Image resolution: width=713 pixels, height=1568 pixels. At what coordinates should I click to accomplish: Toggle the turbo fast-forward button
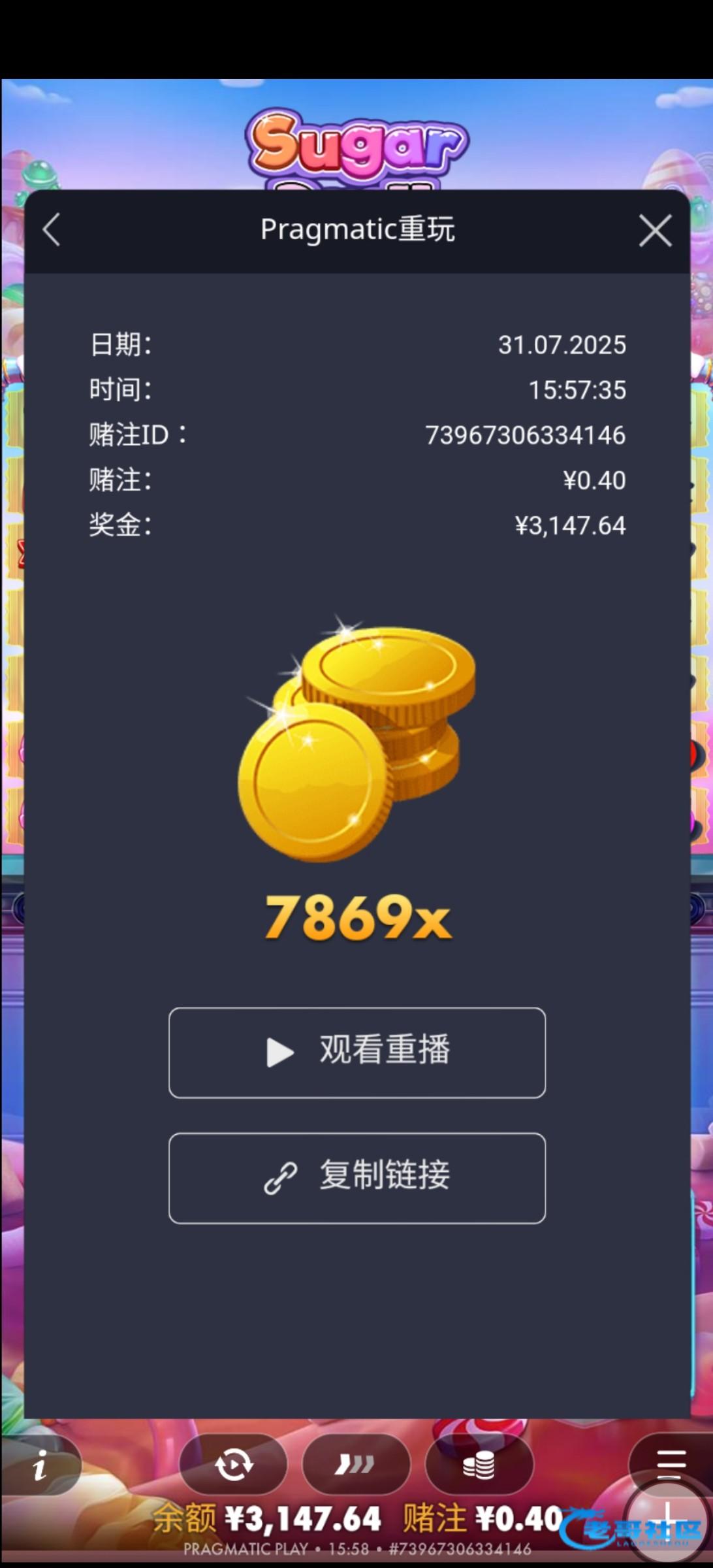pyautogui.click(x=356, y=1465)
